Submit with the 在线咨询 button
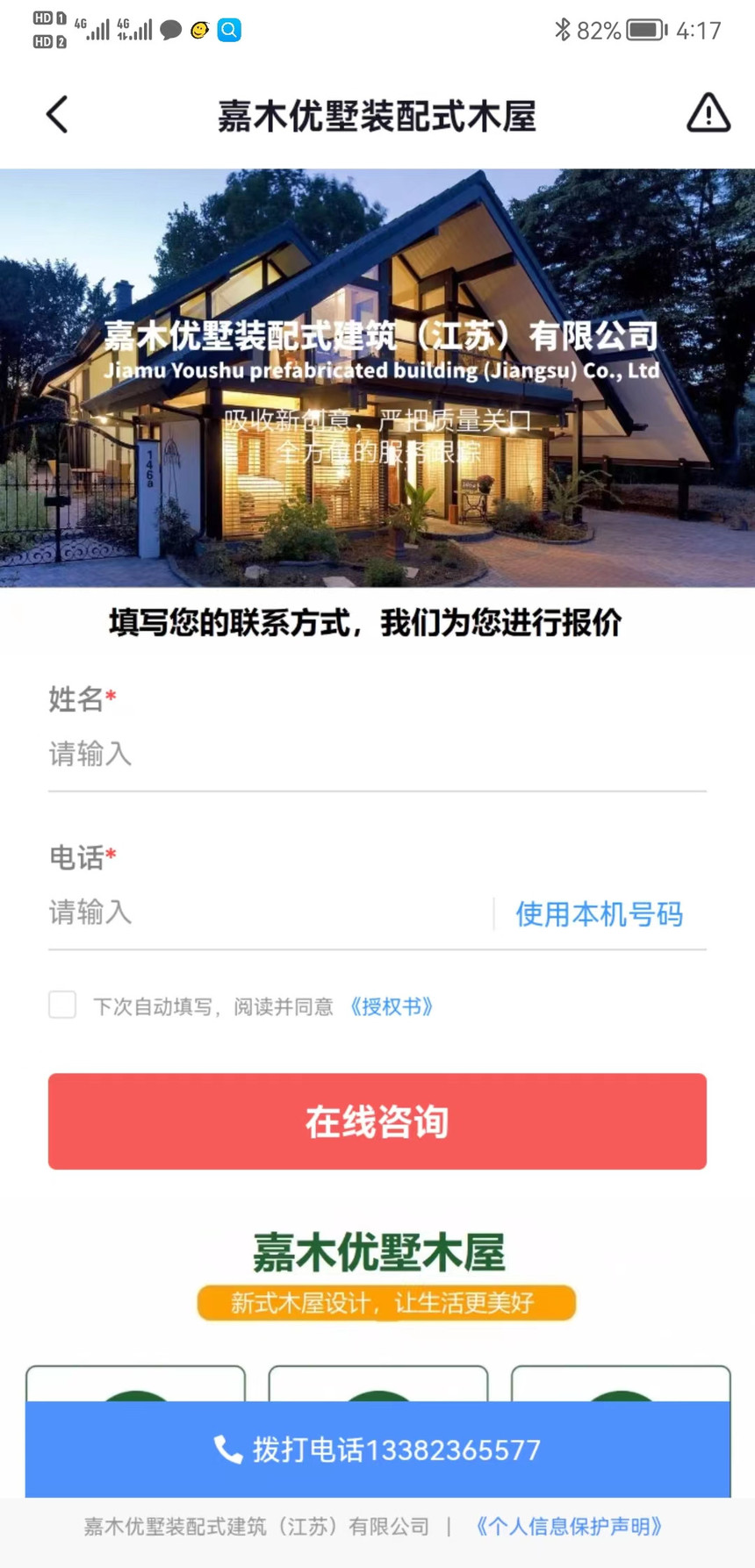 tap(377, 1121)
